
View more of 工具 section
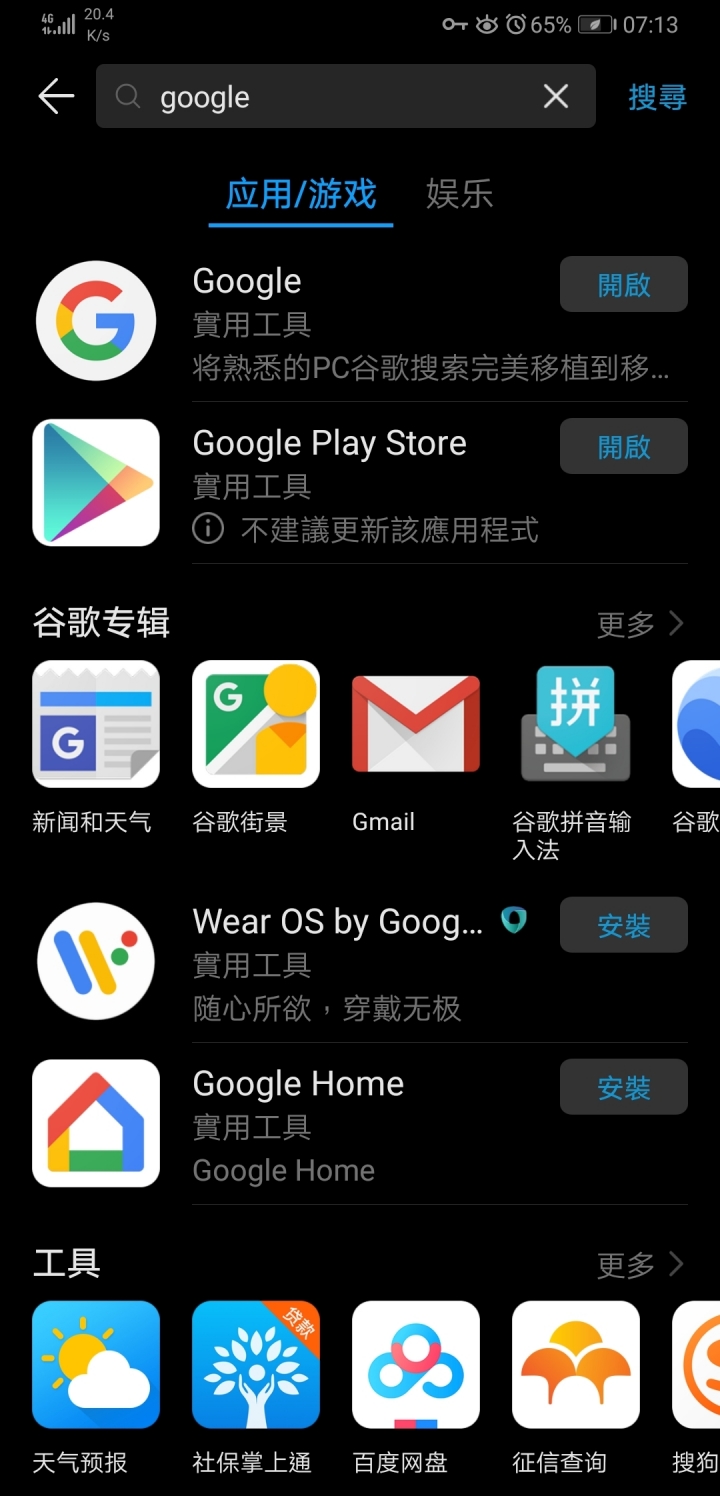(640, 1264)
